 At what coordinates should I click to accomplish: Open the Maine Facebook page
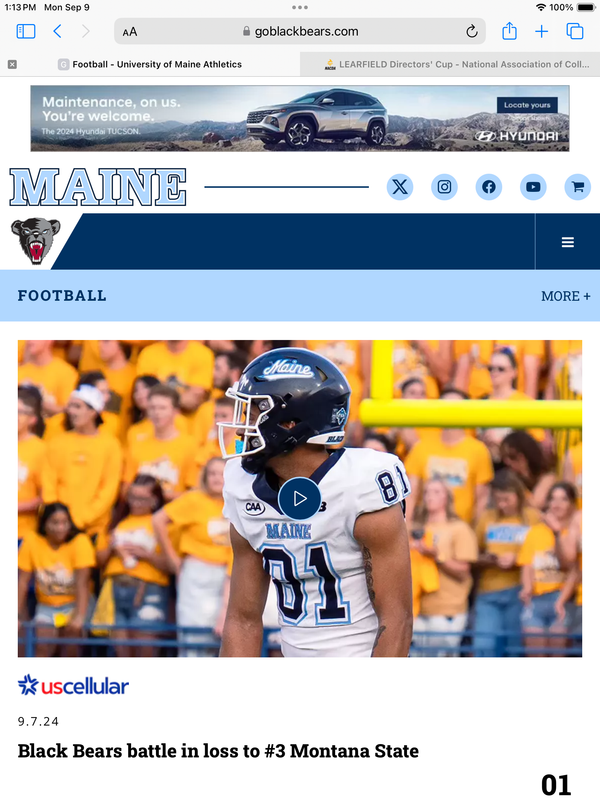489,186
